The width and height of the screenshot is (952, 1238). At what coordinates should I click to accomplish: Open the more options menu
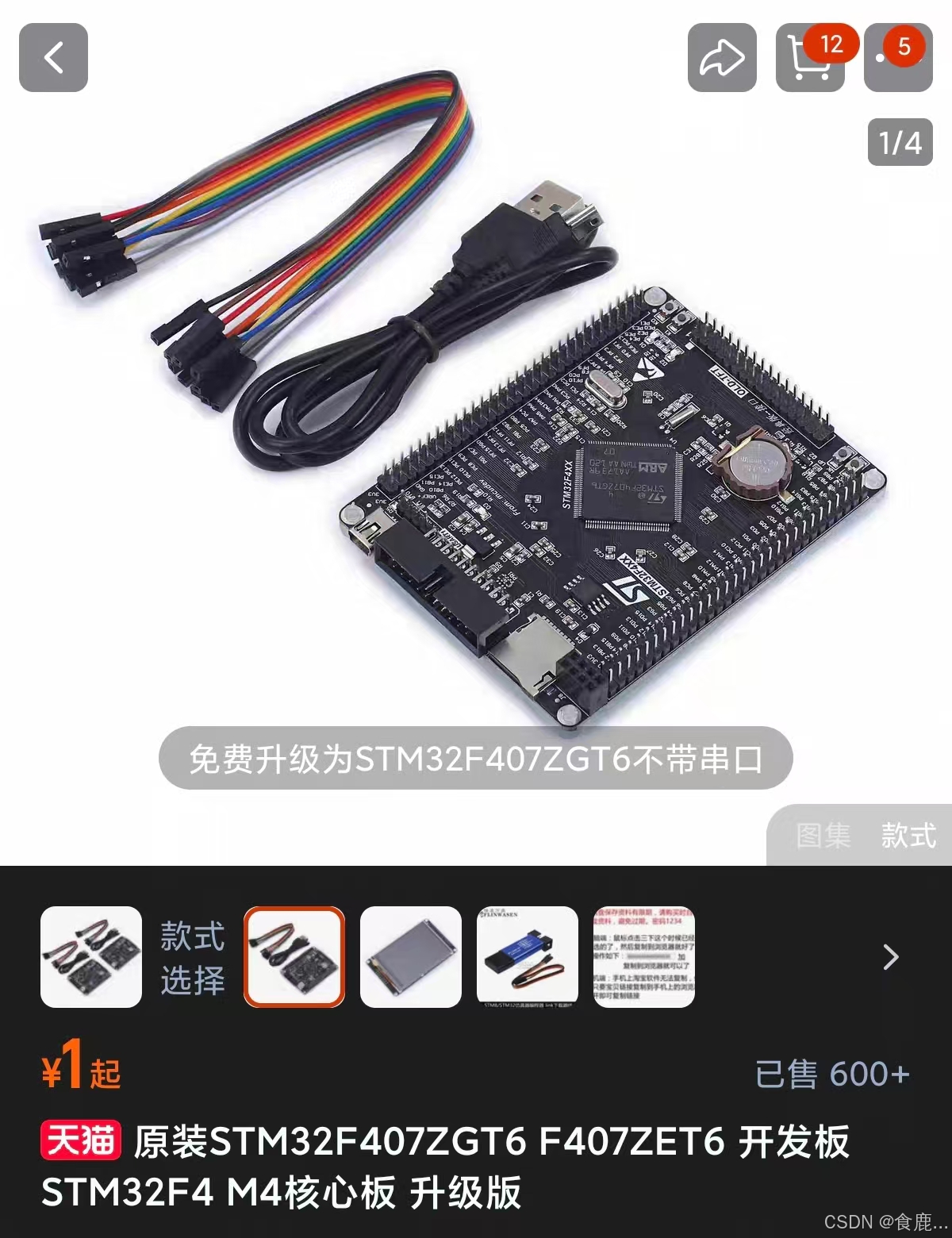point(897,58)
